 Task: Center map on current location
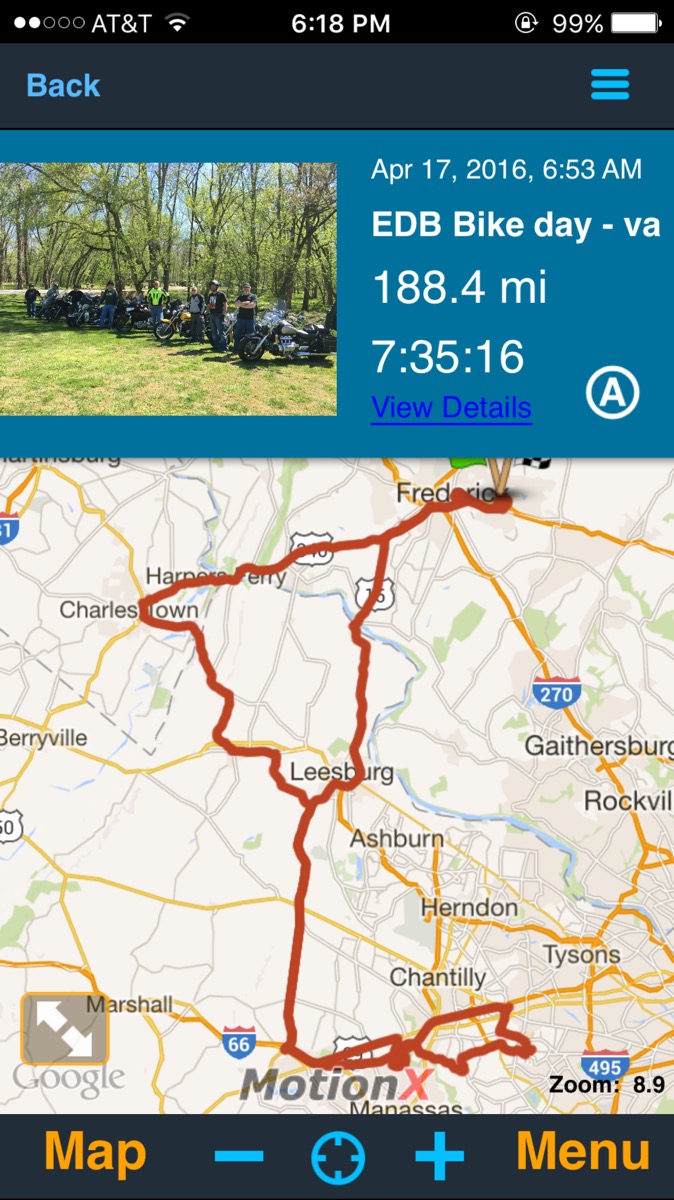[x=338, y=1158]
